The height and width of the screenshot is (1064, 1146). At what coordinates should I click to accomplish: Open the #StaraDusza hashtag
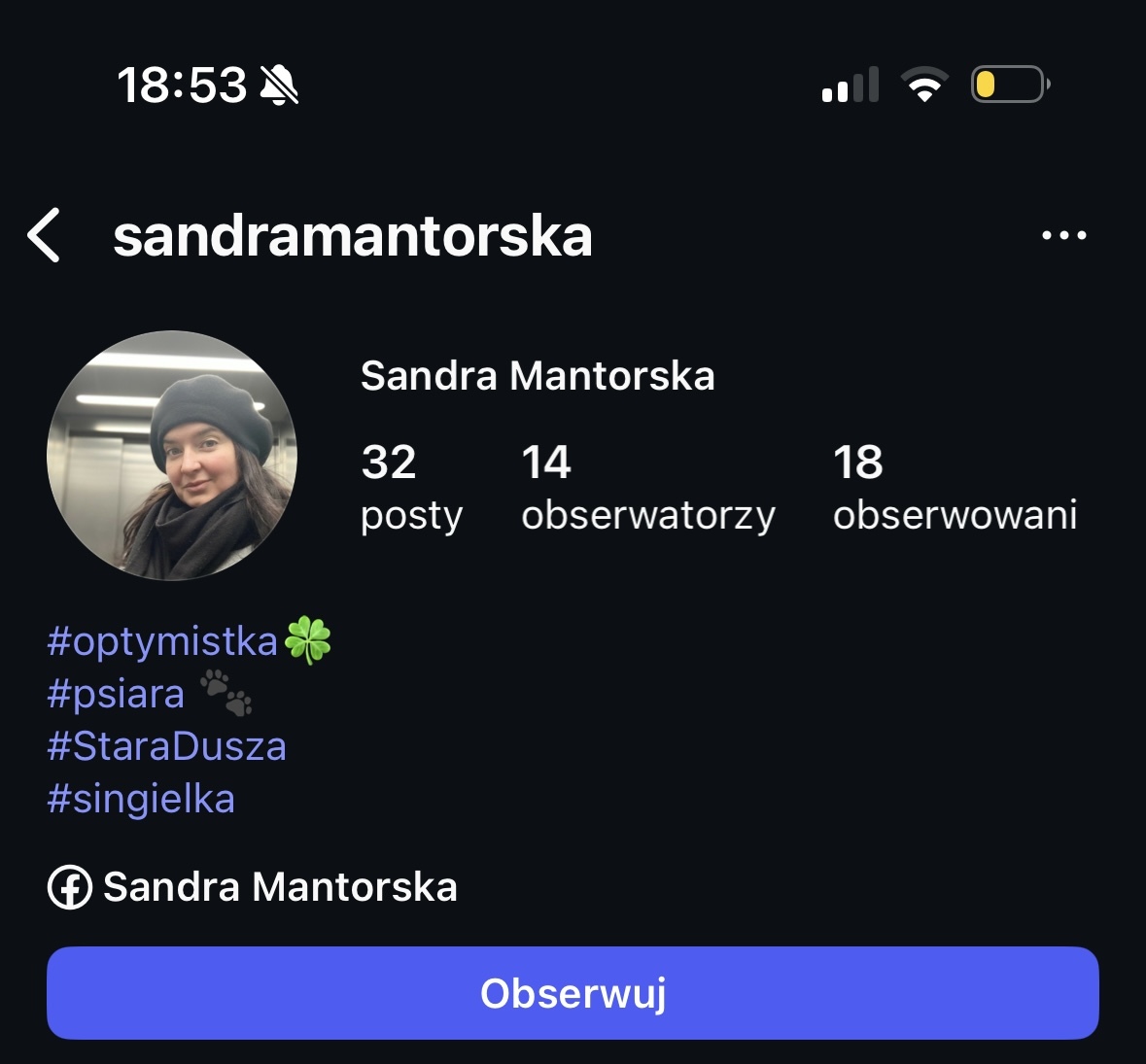click(x=166, y=746)
